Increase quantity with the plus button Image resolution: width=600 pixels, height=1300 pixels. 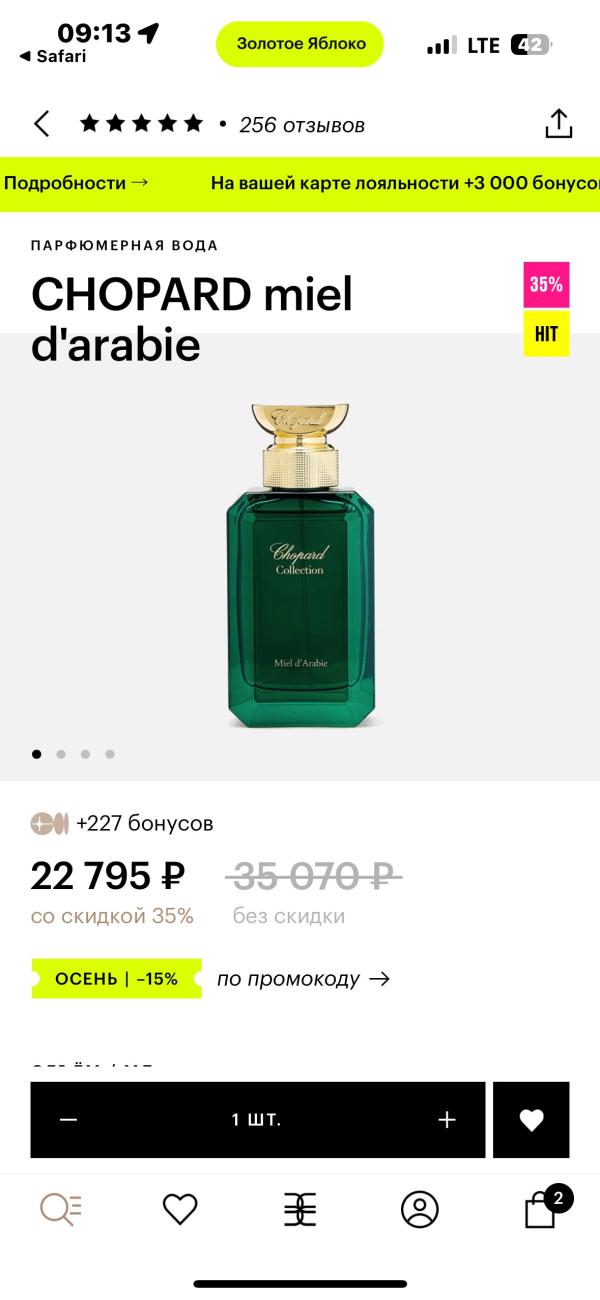(447, 1120)
